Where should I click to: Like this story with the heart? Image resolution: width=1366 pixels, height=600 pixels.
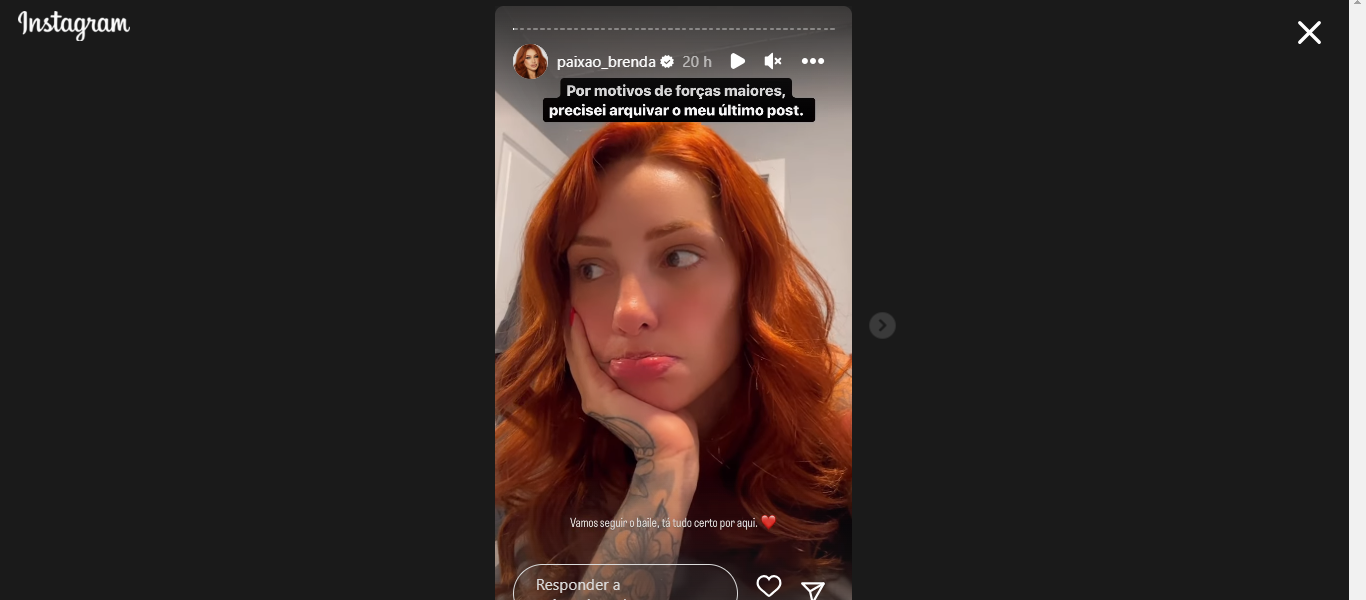click(768, 586)
